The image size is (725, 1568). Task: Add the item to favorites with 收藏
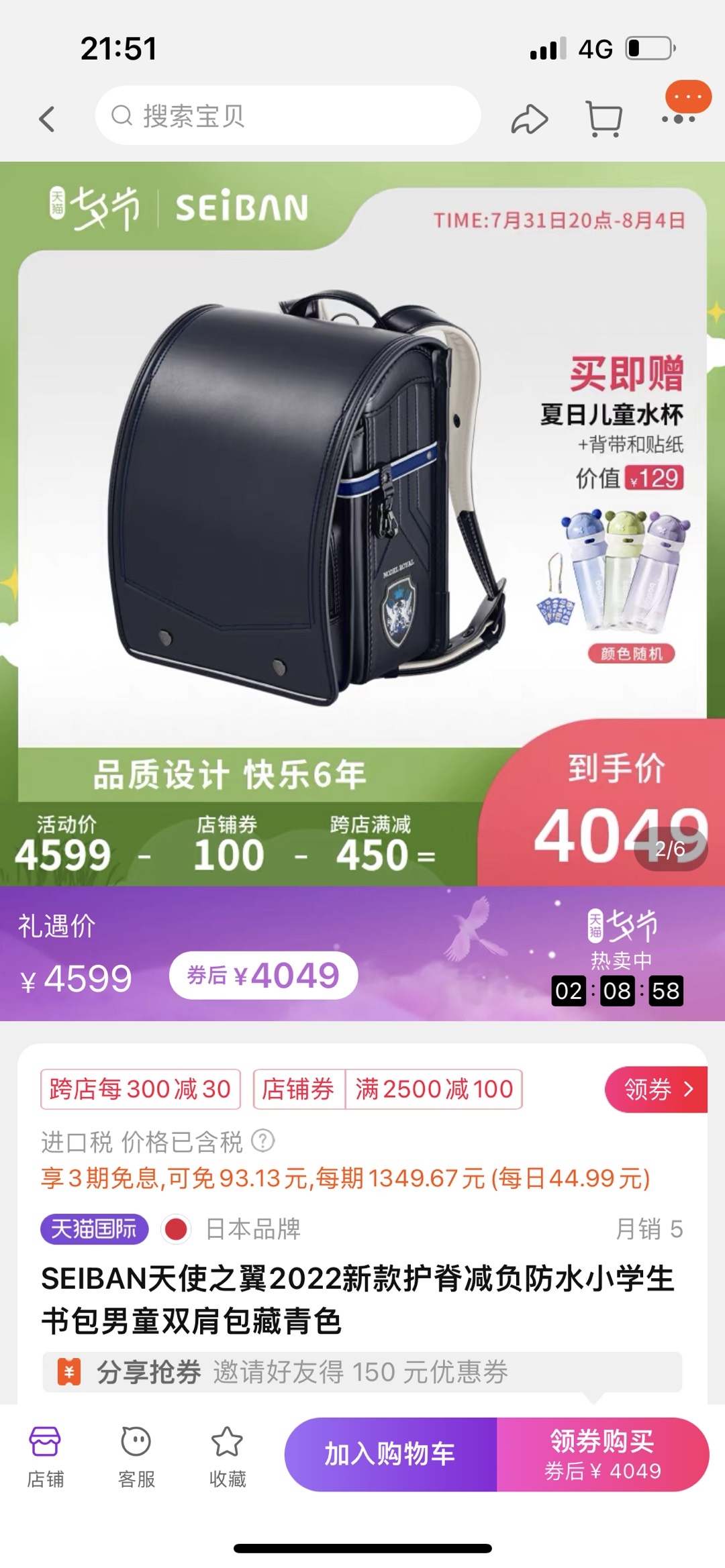coord(228,1456)
